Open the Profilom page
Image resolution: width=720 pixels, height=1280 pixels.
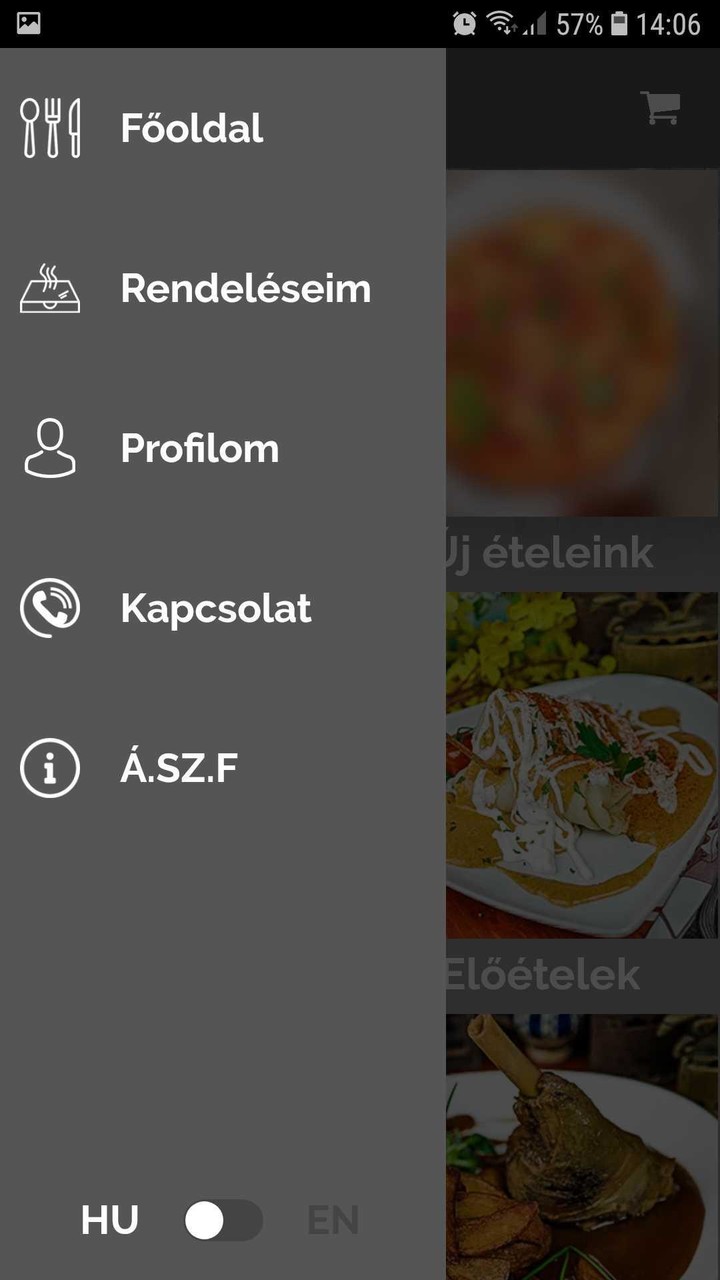coord(199,448)
